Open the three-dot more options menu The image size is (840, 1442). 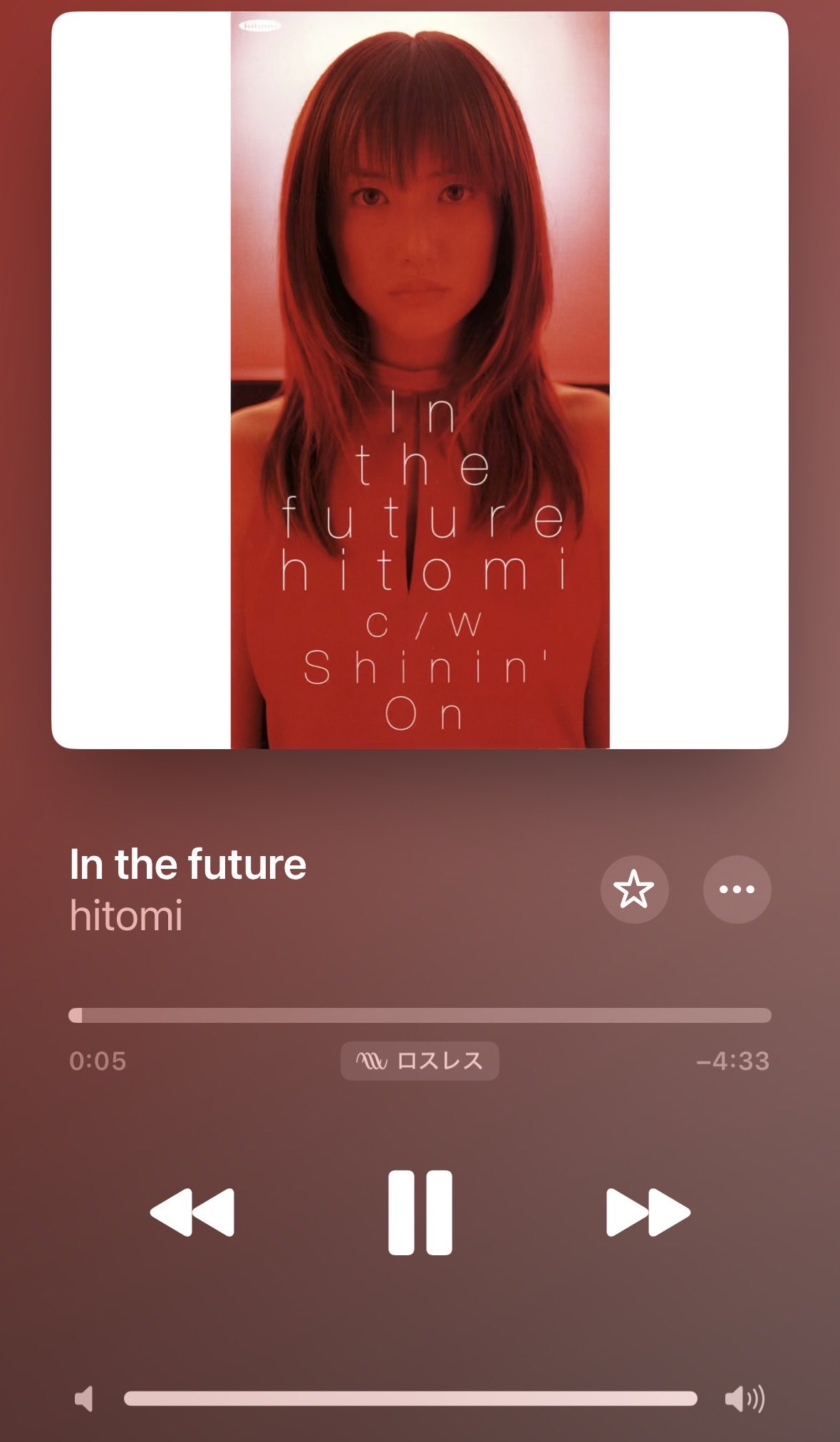(x=737, y=889)
